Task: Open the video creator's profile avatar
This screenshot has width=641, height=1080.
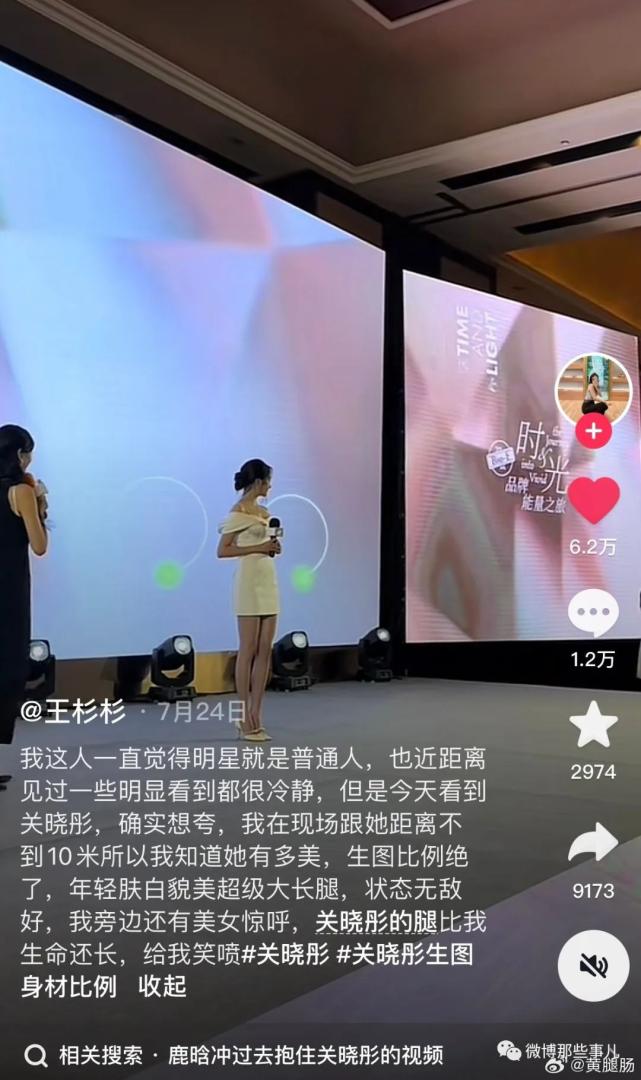Action: 593,389
